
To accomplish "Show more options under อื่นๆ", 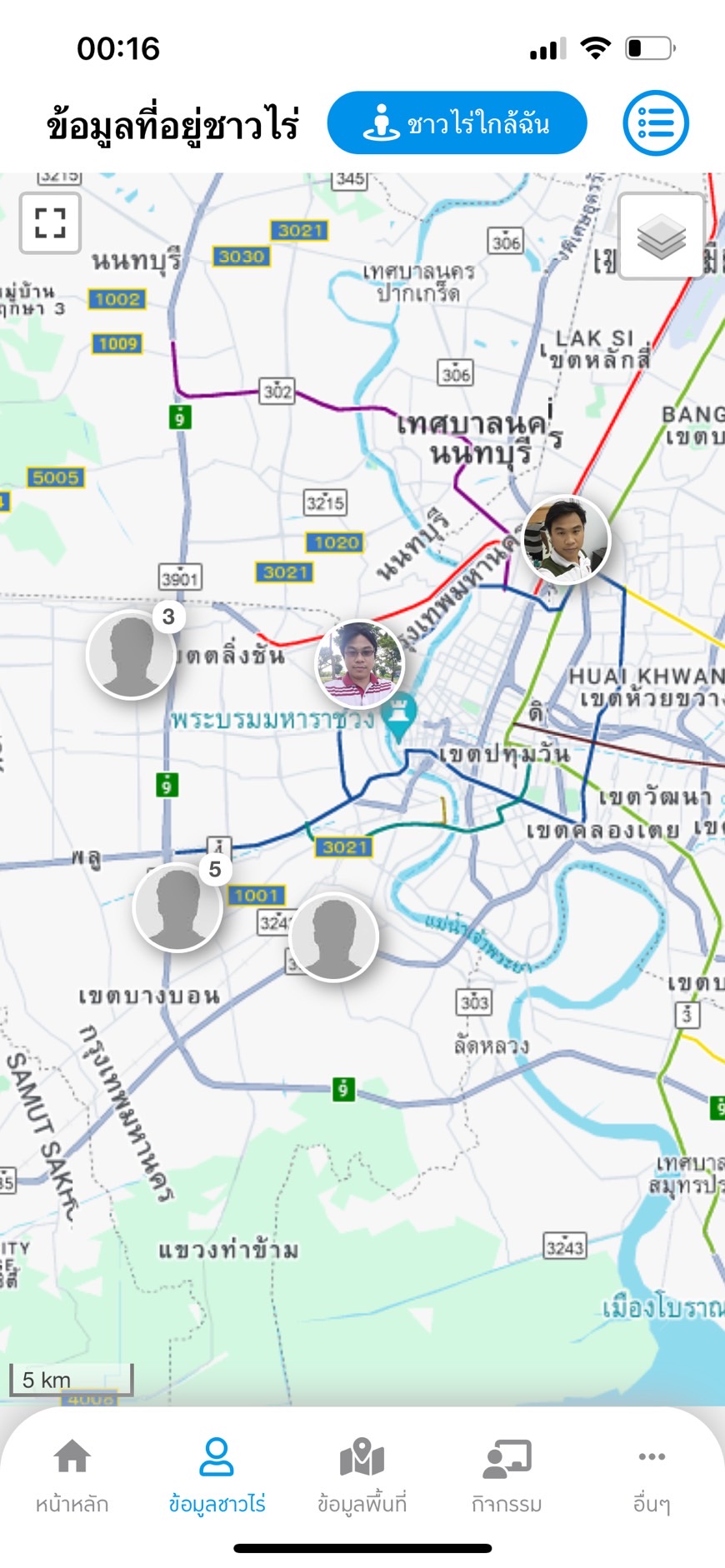I will click(x=652, y=1475).
